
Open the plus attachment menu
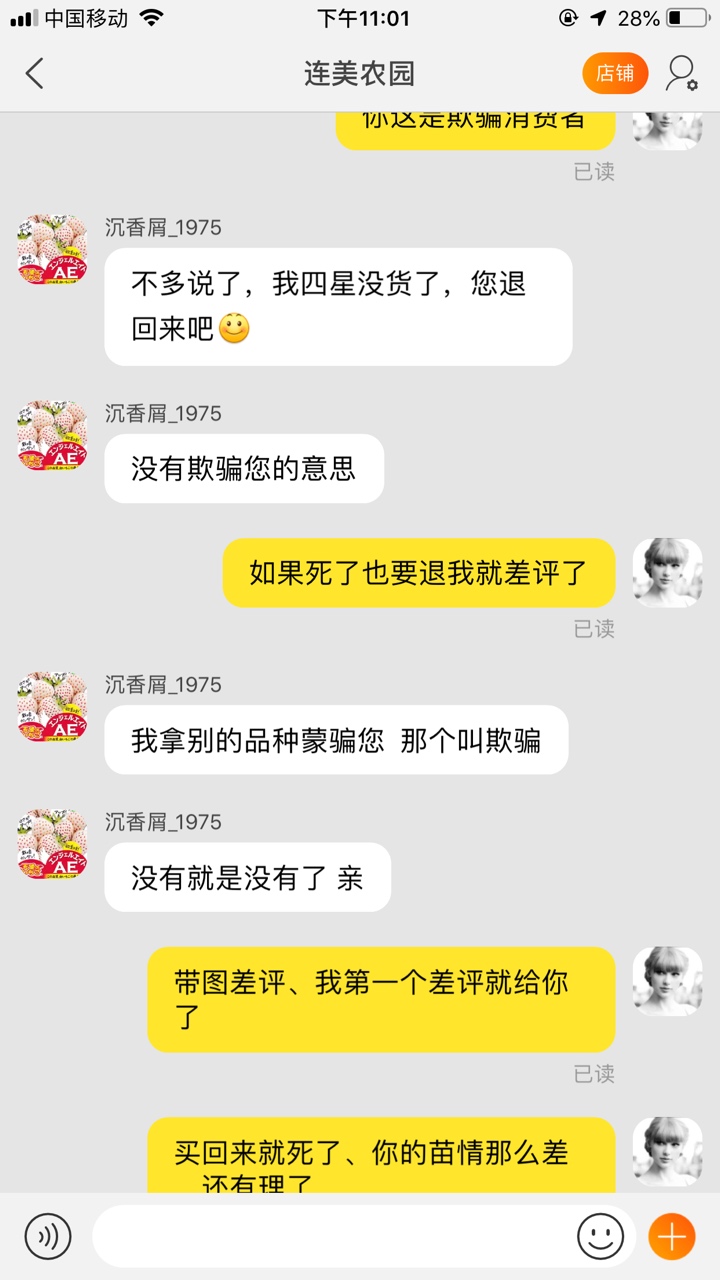[x=671, y=1237]
